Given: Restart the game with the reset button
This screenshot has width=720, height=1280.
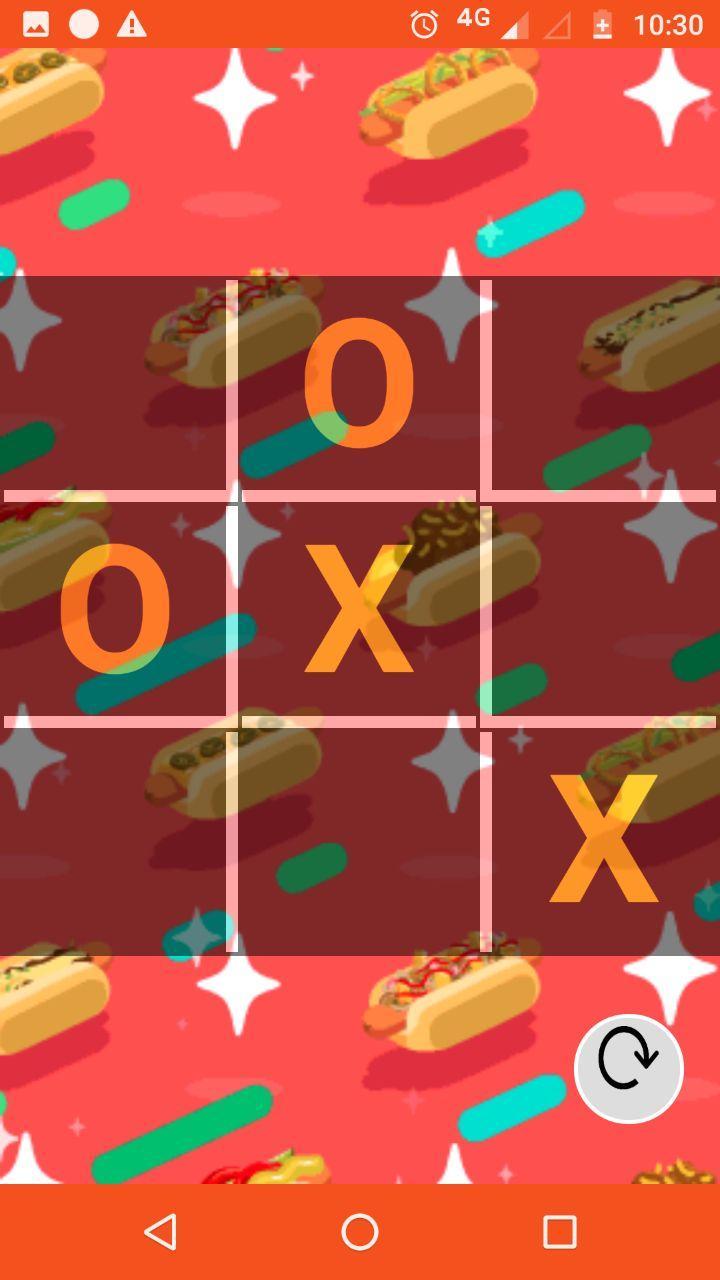Looking at the screenshot, I should [628, 1068].
